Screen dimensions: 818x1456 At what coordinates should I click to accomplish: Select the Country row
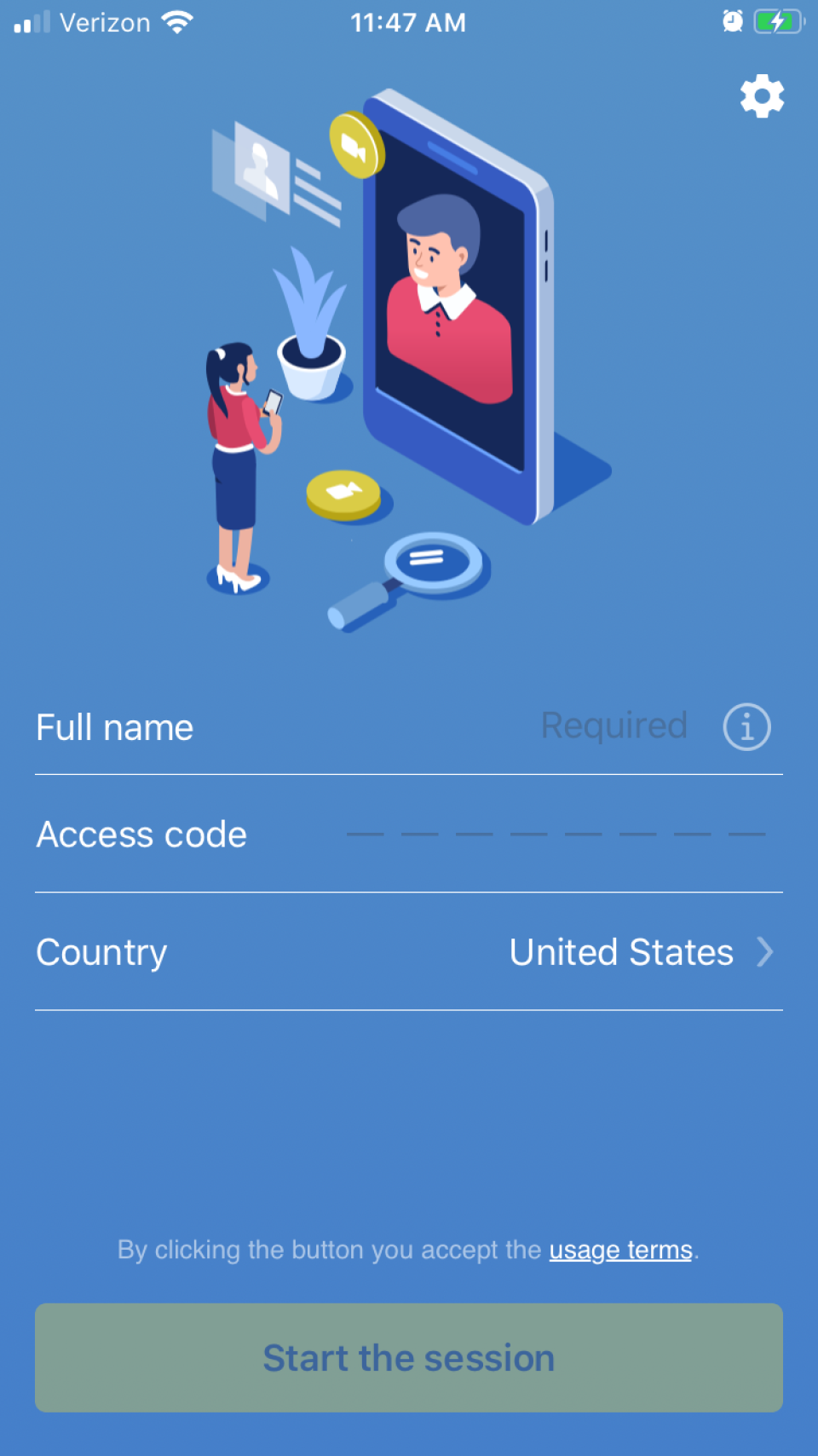tap(409, 952)
